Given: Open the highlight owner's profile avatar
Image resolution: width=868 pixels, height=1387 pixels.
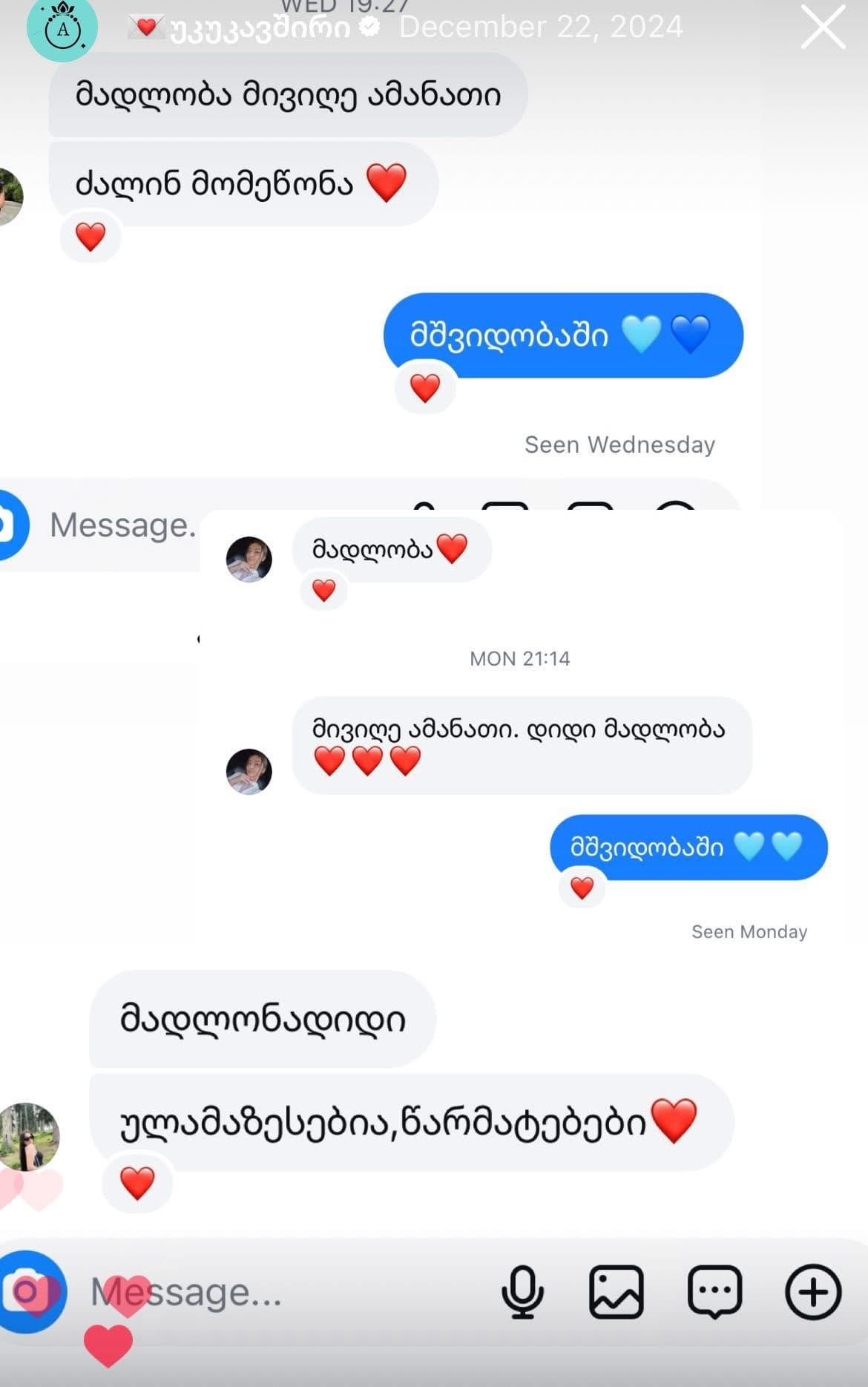Looking at the screenshot, I should click(x=62, y=27).
